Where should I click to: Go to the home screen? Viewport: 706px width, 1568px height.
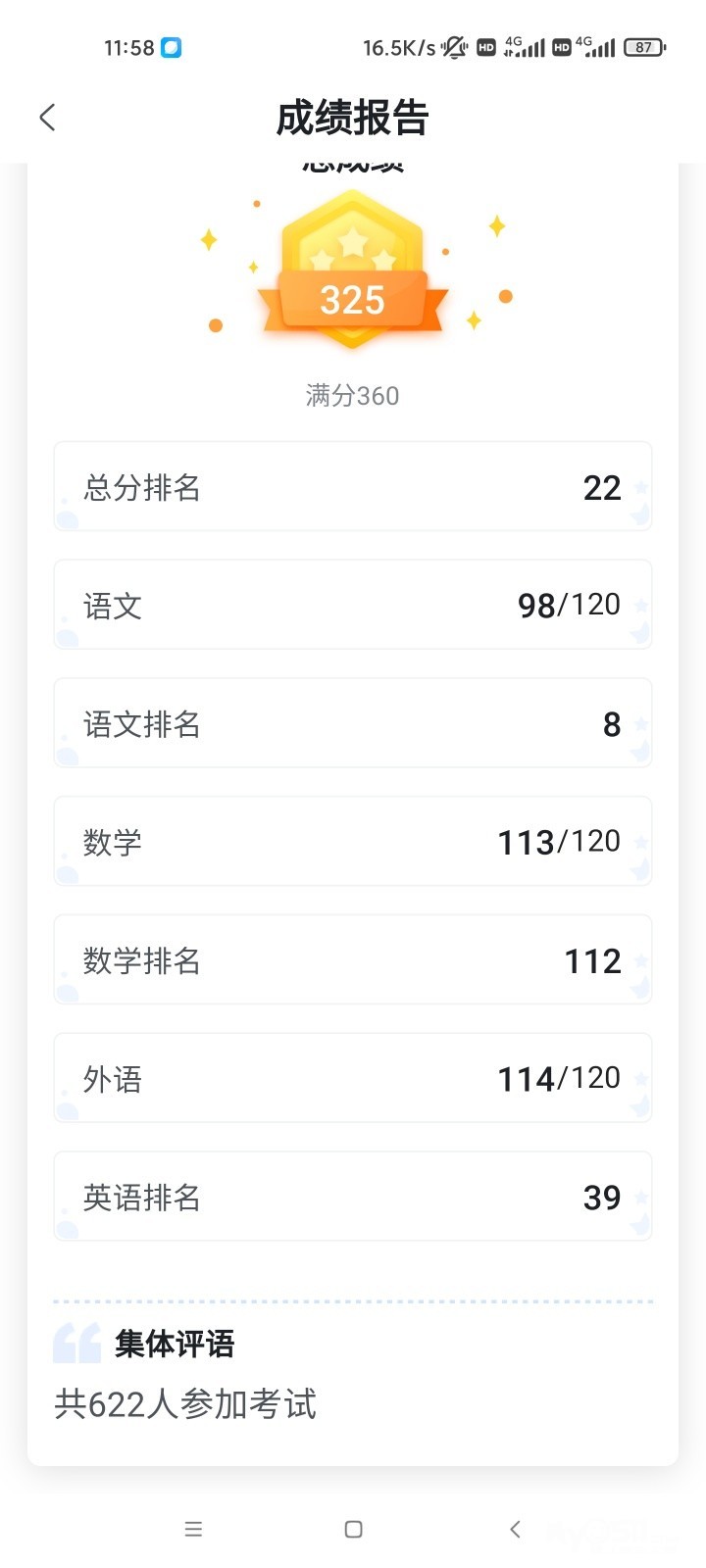tap(354, 1529)
